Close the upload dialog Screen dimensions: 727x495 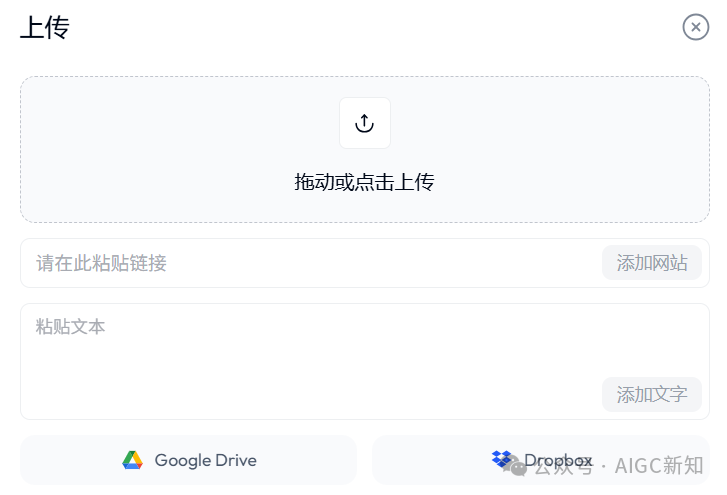pos(696,27)
